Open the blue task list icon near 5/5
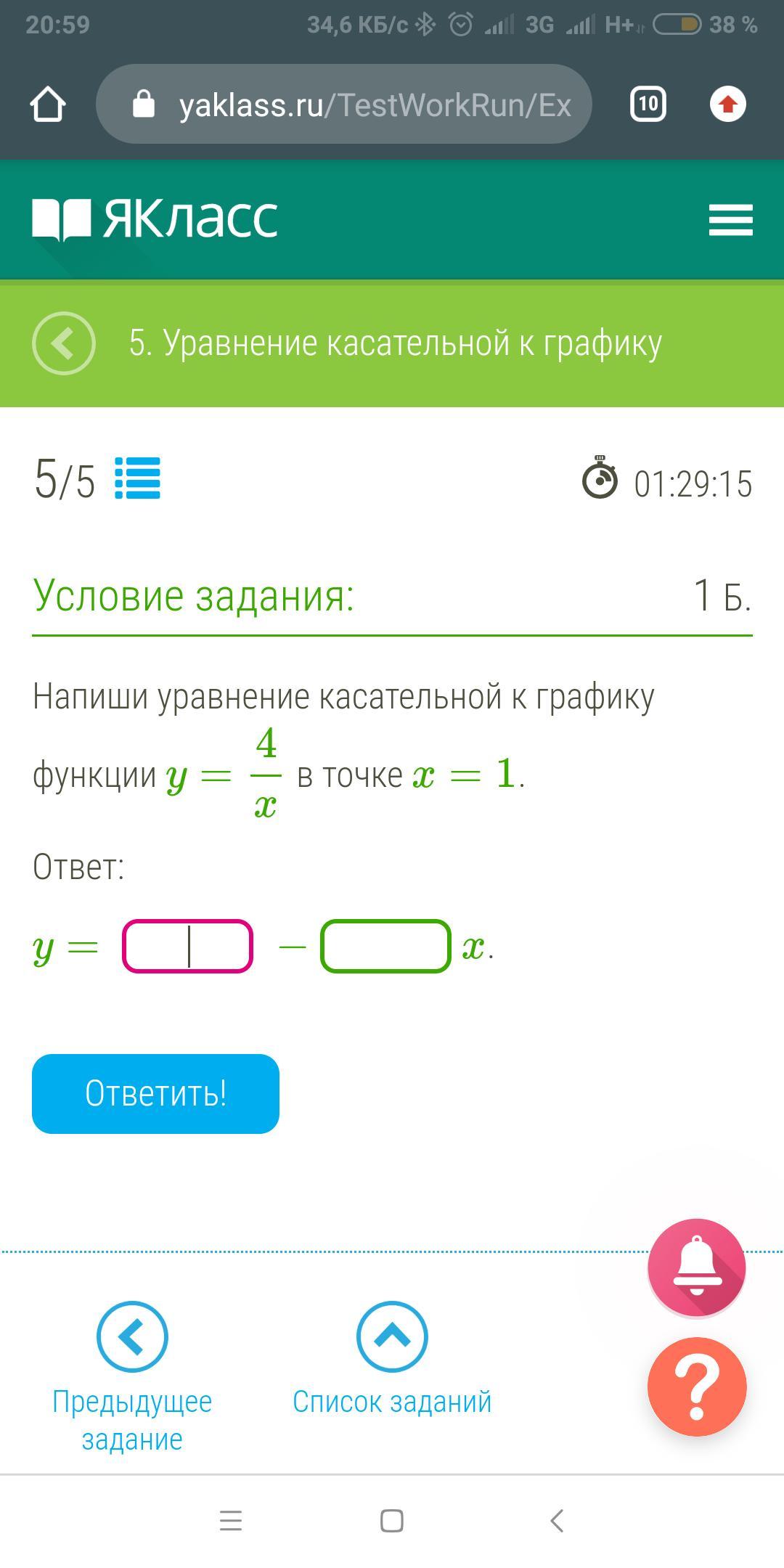784x1568 pixels. point(138,478)
